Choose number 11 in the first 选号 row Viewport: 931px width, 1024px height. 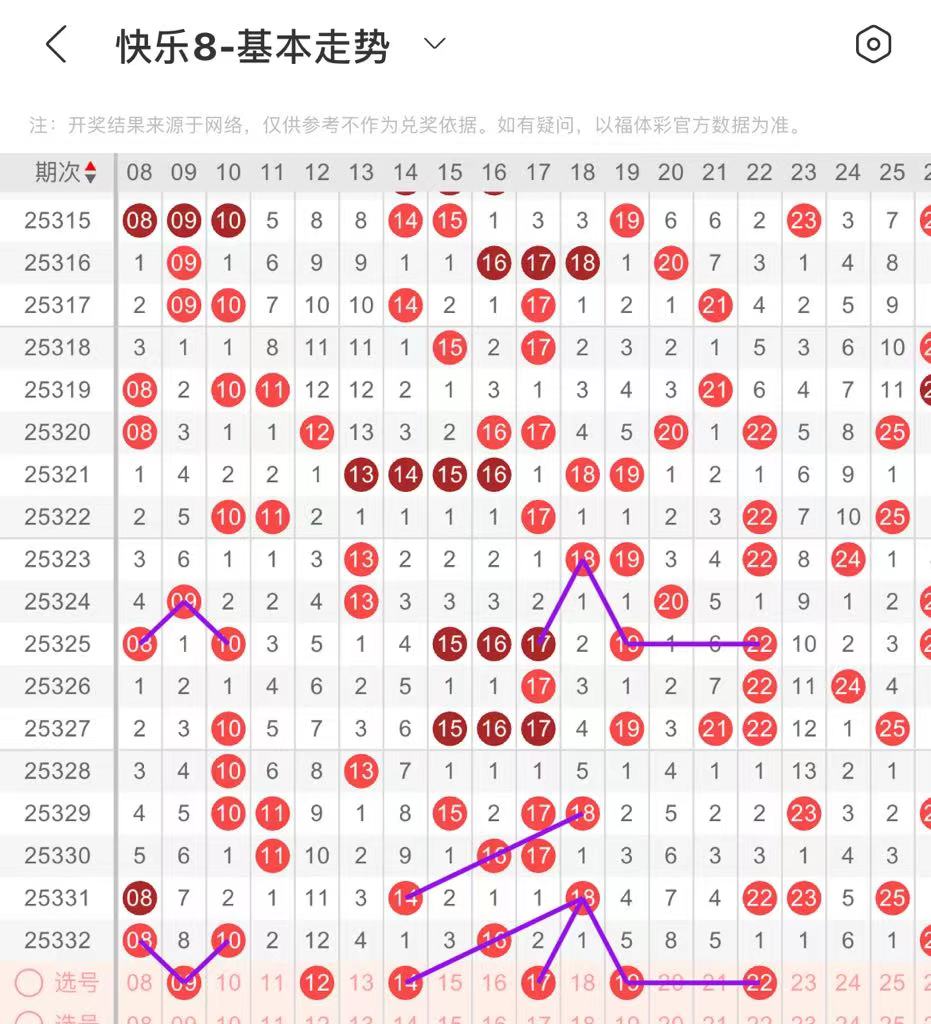point(272,983)
